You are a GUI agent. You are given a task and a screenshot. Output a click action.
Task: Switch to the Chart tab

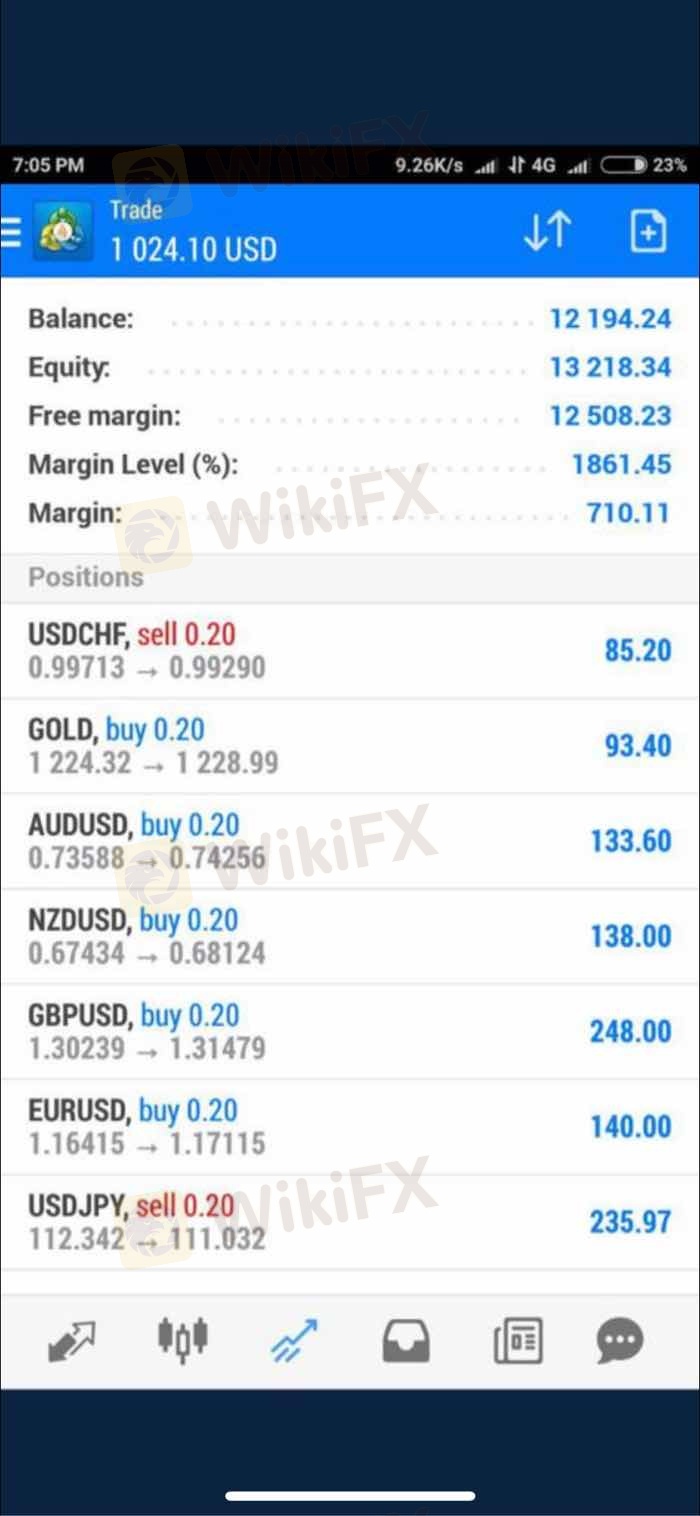click(182, 1341)
